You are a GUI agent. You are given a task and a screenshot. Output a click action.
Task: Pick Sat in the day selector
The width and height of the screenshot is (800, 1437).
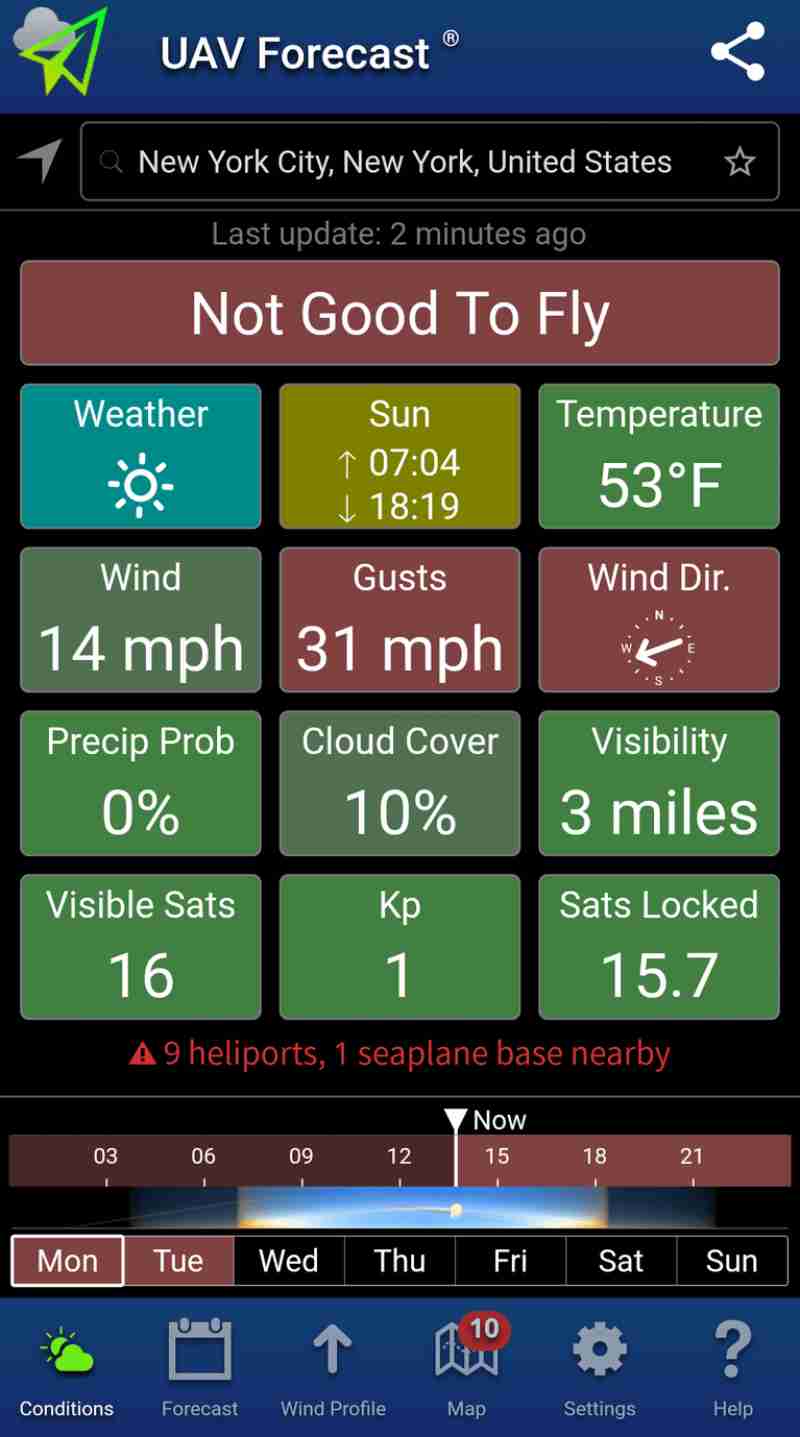point(621,1261)
